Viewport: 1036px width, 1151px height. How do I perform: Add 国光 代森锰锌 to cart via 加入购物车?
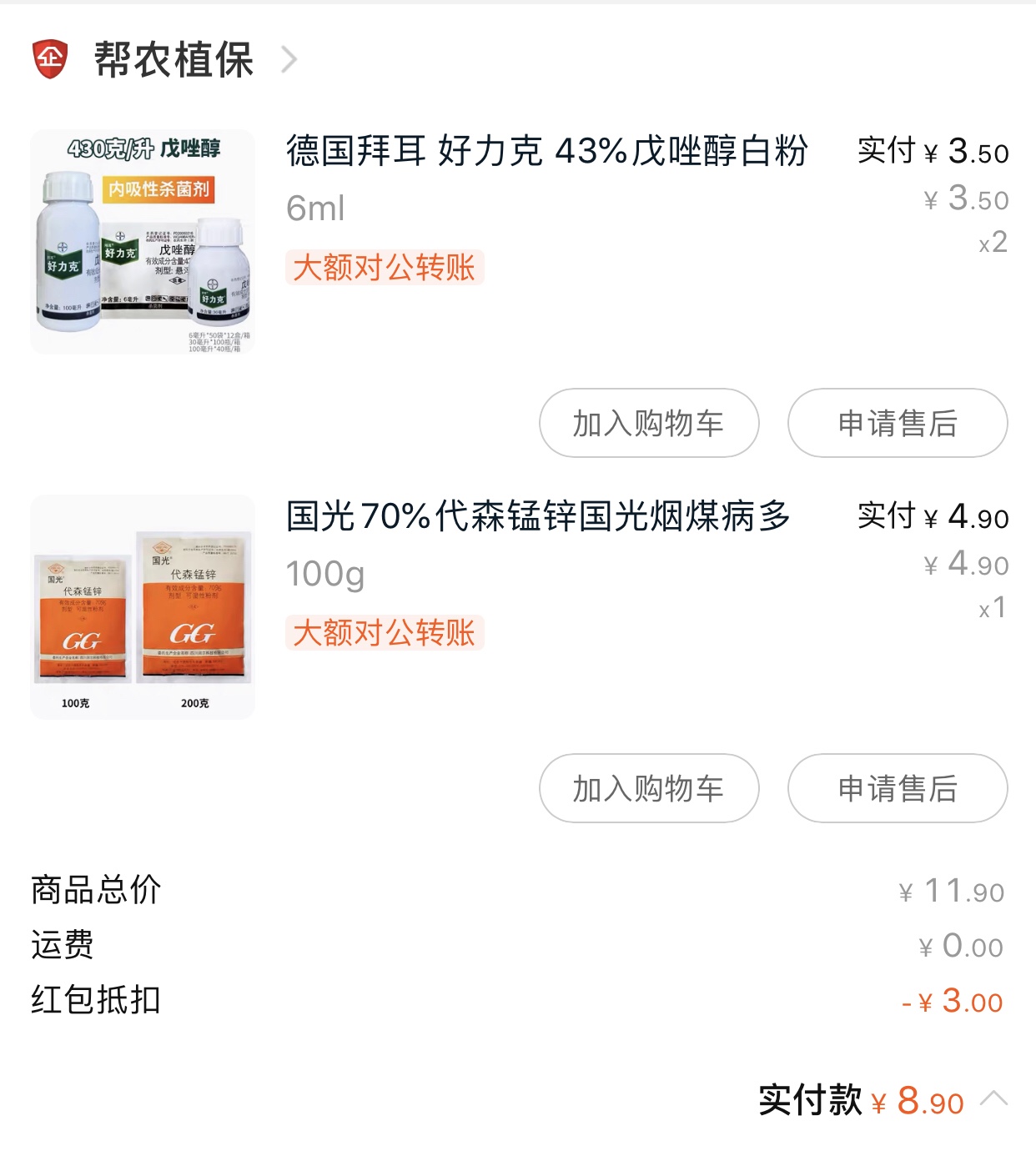click(649, 788)
